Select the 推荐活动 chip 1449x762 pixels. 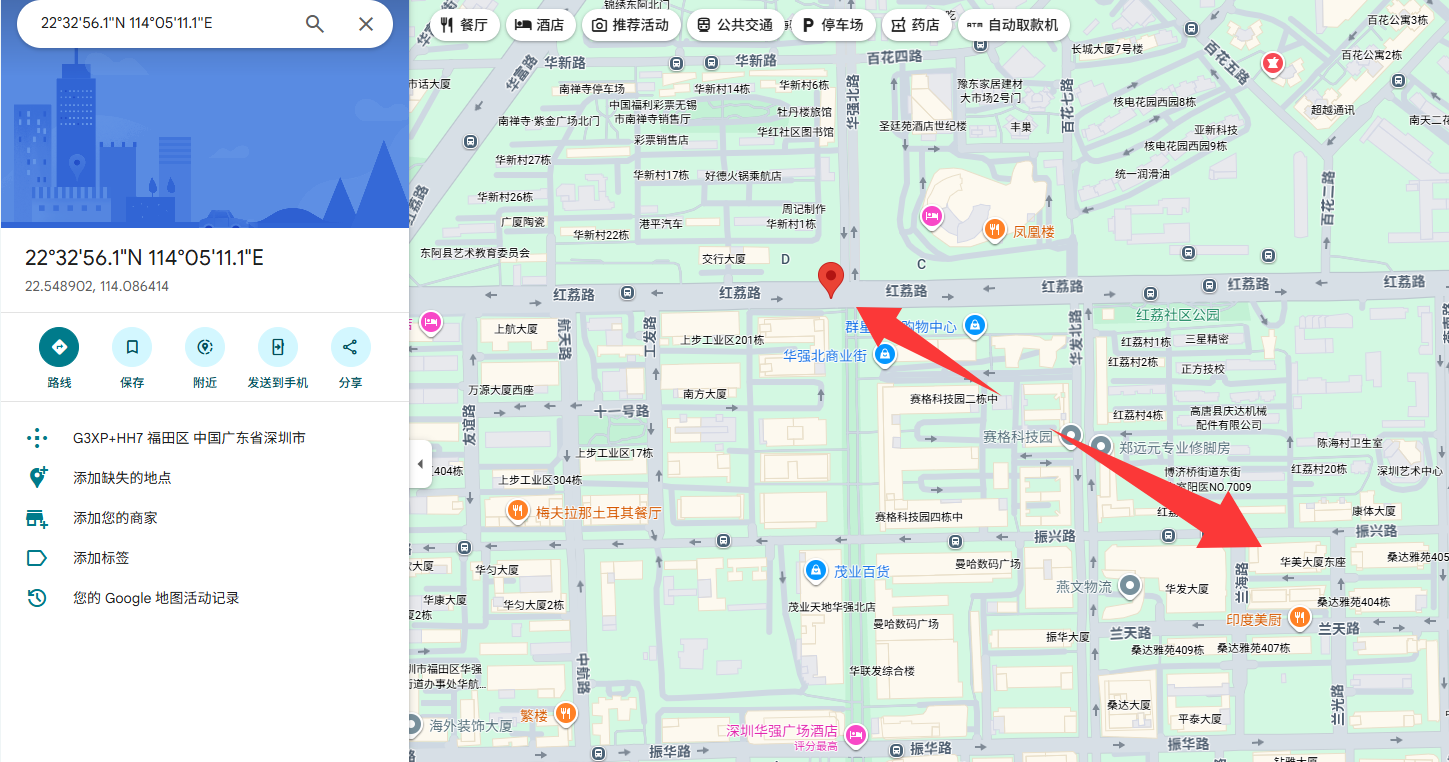click(x=631, y=25)
